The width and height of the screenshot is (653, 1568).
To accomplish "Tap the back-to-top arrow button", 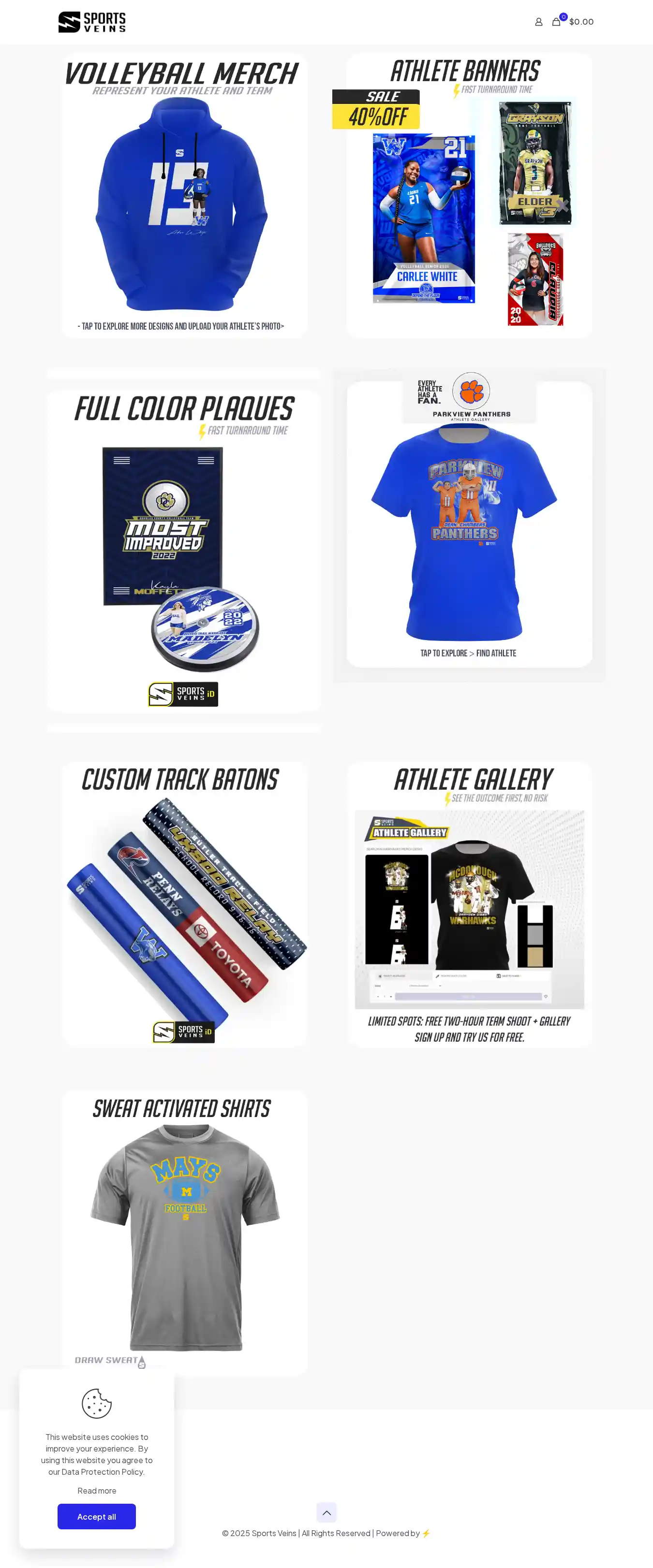I will pyautogui.click(x=326, y=1512).
